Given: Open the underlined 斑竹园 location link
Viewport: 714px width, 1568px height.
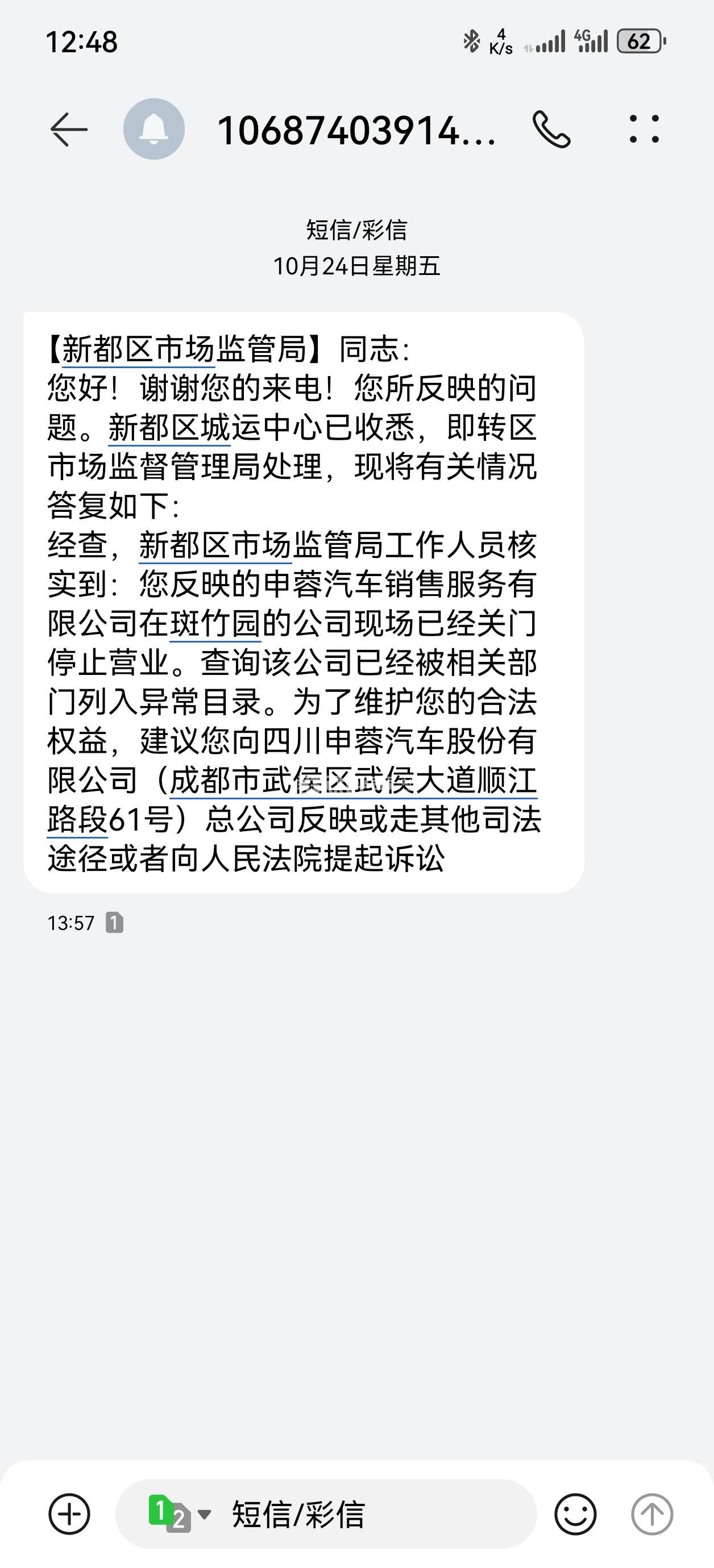Looking at the screenshot, I should pyautogui.click(x=215, y=623).
